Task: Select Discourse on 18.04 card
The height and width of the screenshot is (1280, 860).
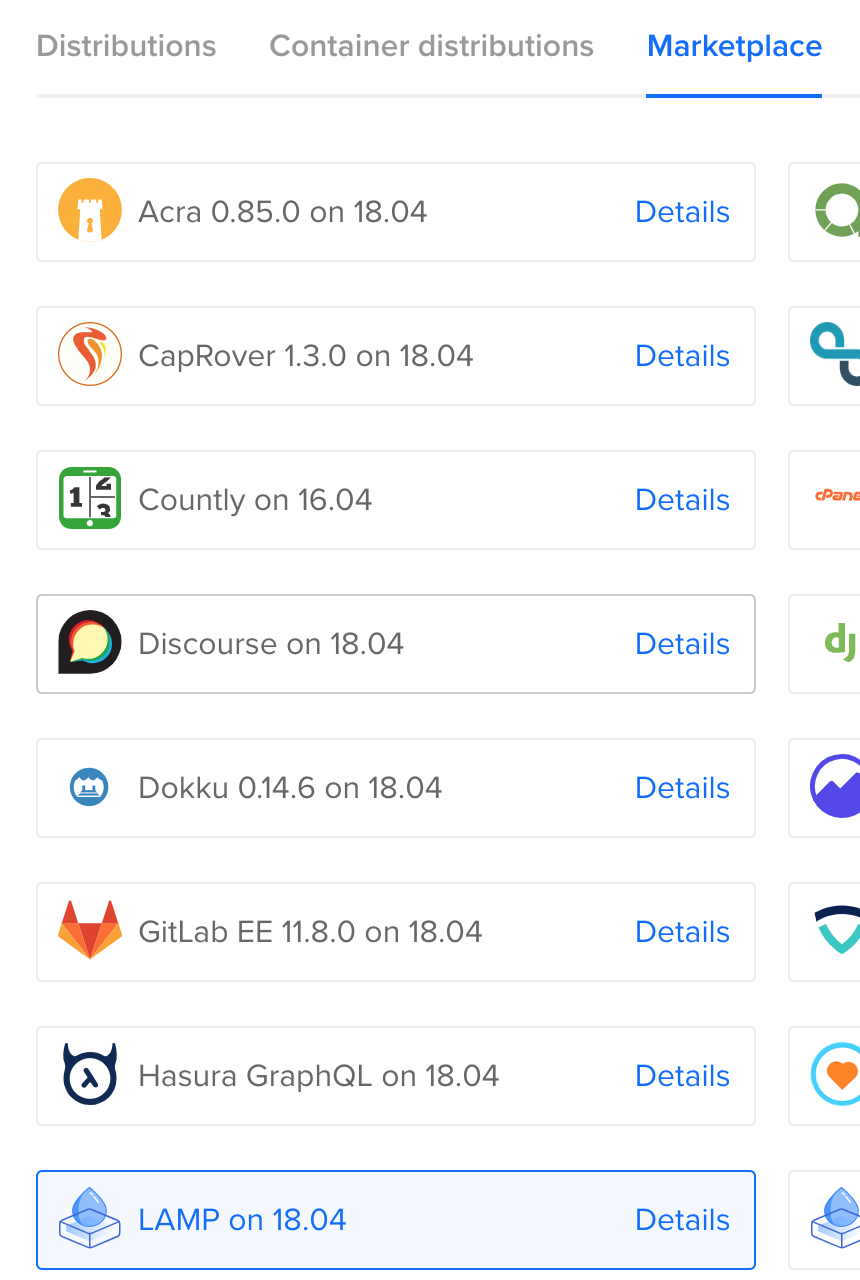Action: point(396,644)
